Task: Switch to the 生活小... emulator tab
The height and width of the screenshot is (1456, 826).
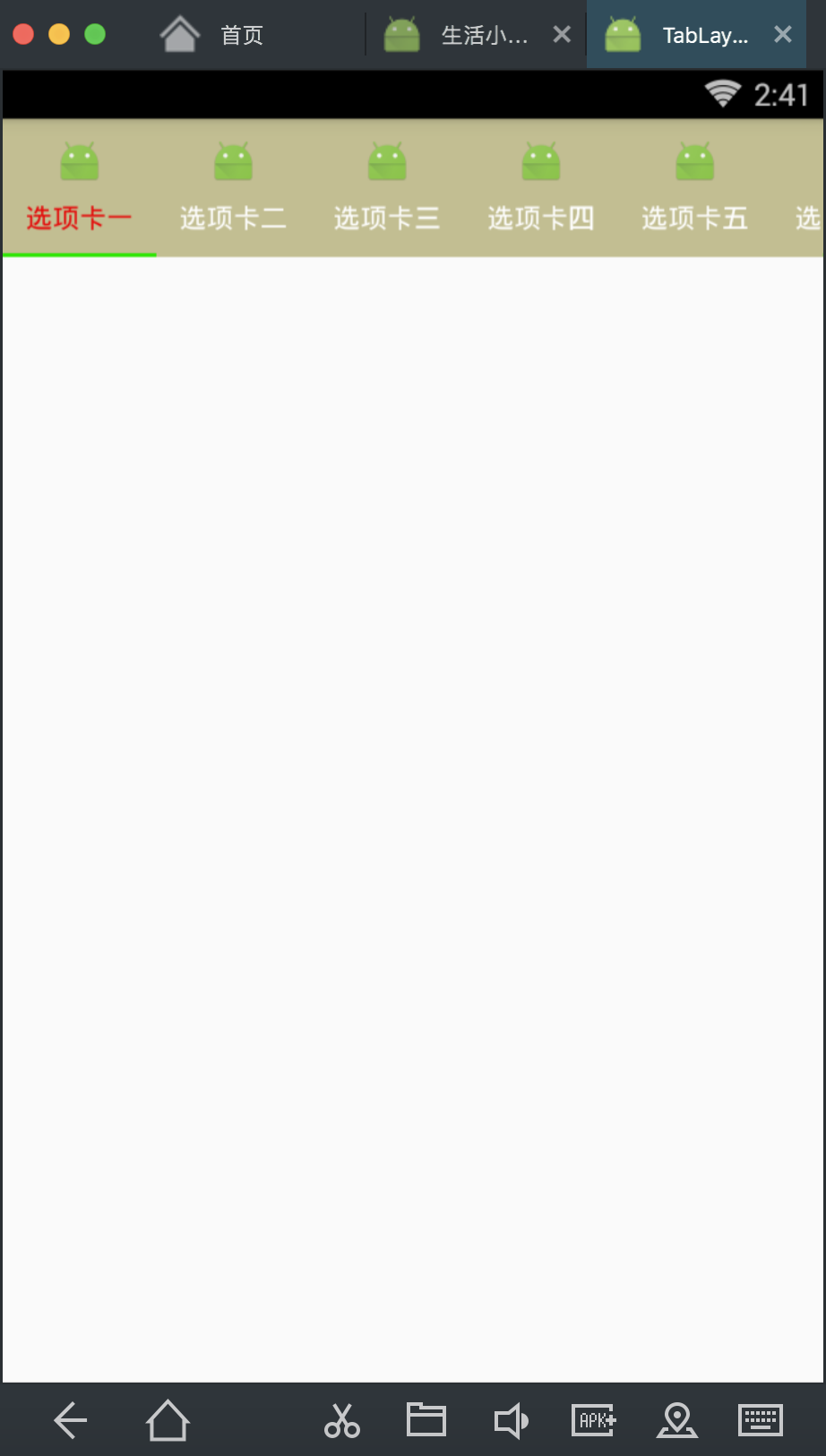Action: (457, 35)
